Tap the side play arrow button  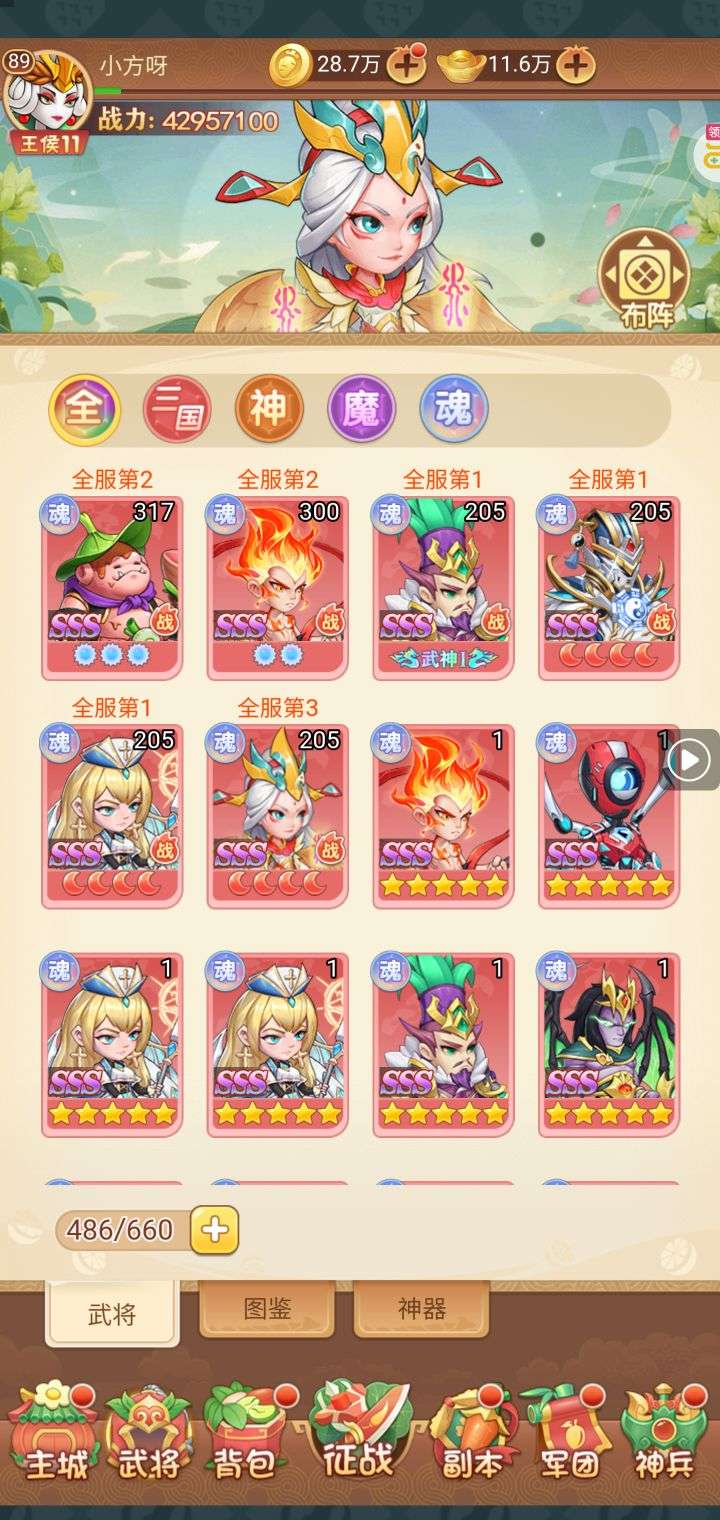691,761
